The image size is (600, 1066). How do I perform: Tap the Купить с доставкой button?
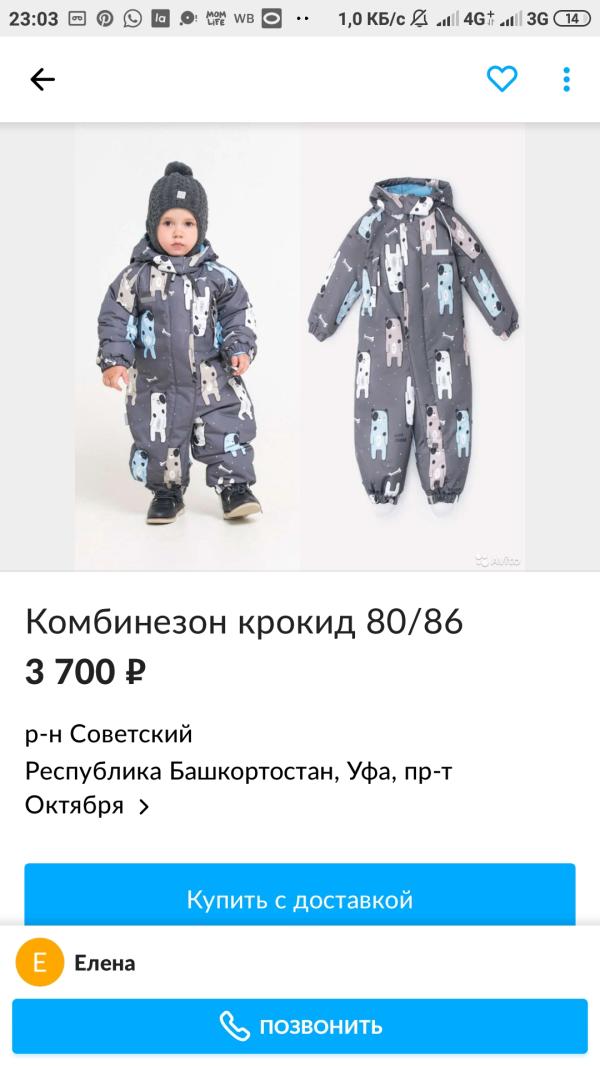[x=300, y=898]
